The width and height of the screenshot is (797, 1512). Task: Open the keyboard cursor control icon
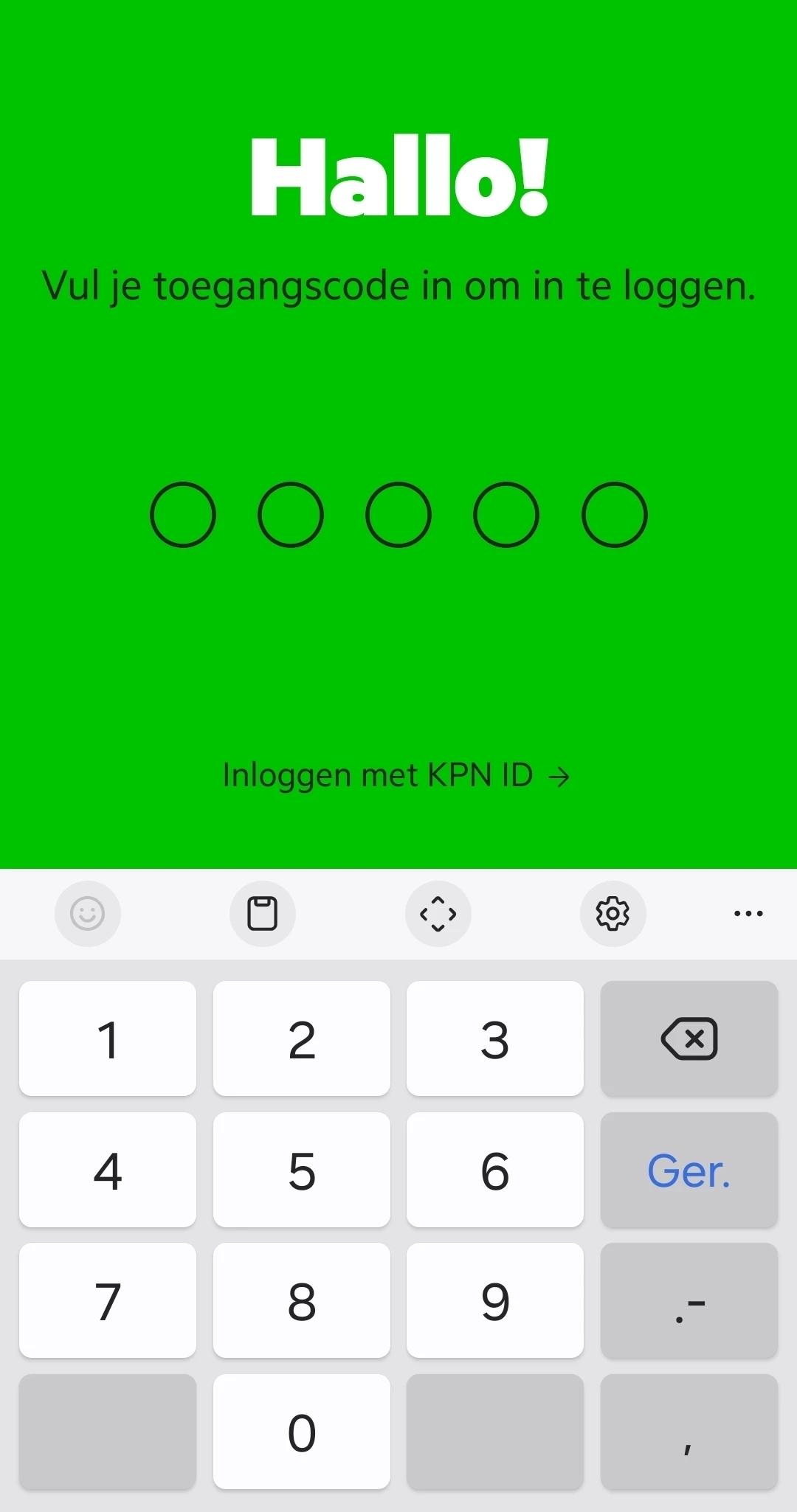pyautogui.click(x=438, y=914)
